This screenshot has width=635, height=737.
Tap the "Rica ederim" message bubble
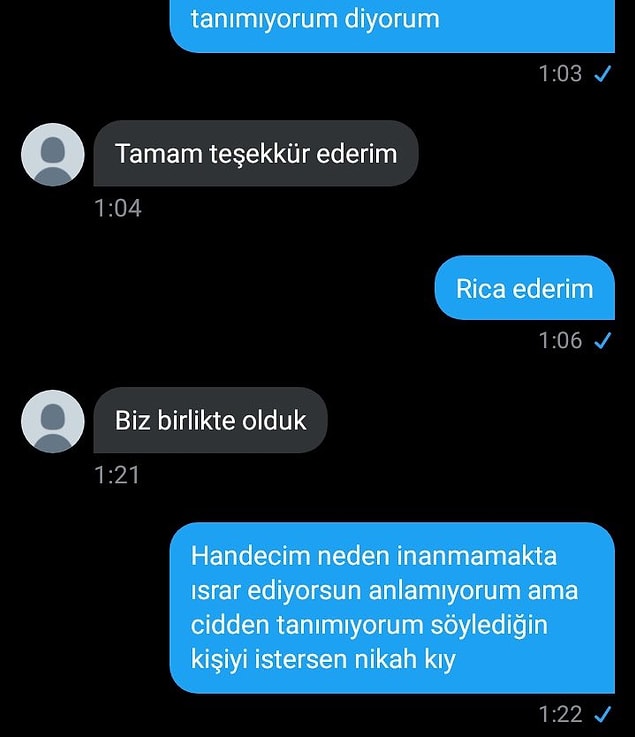point(524,289)
